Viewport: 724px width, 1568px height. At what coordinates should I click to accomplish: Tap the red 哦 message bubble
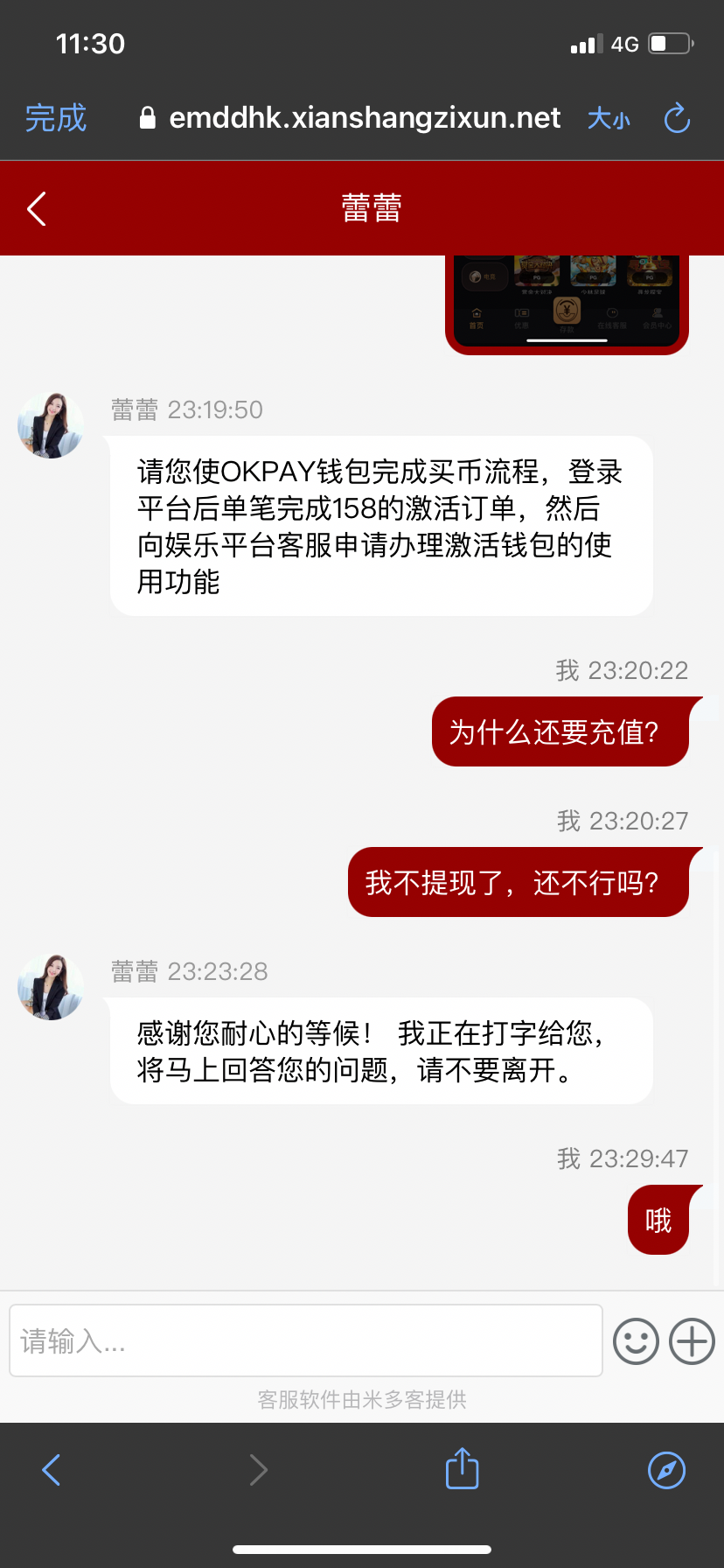click(658, 1220)
